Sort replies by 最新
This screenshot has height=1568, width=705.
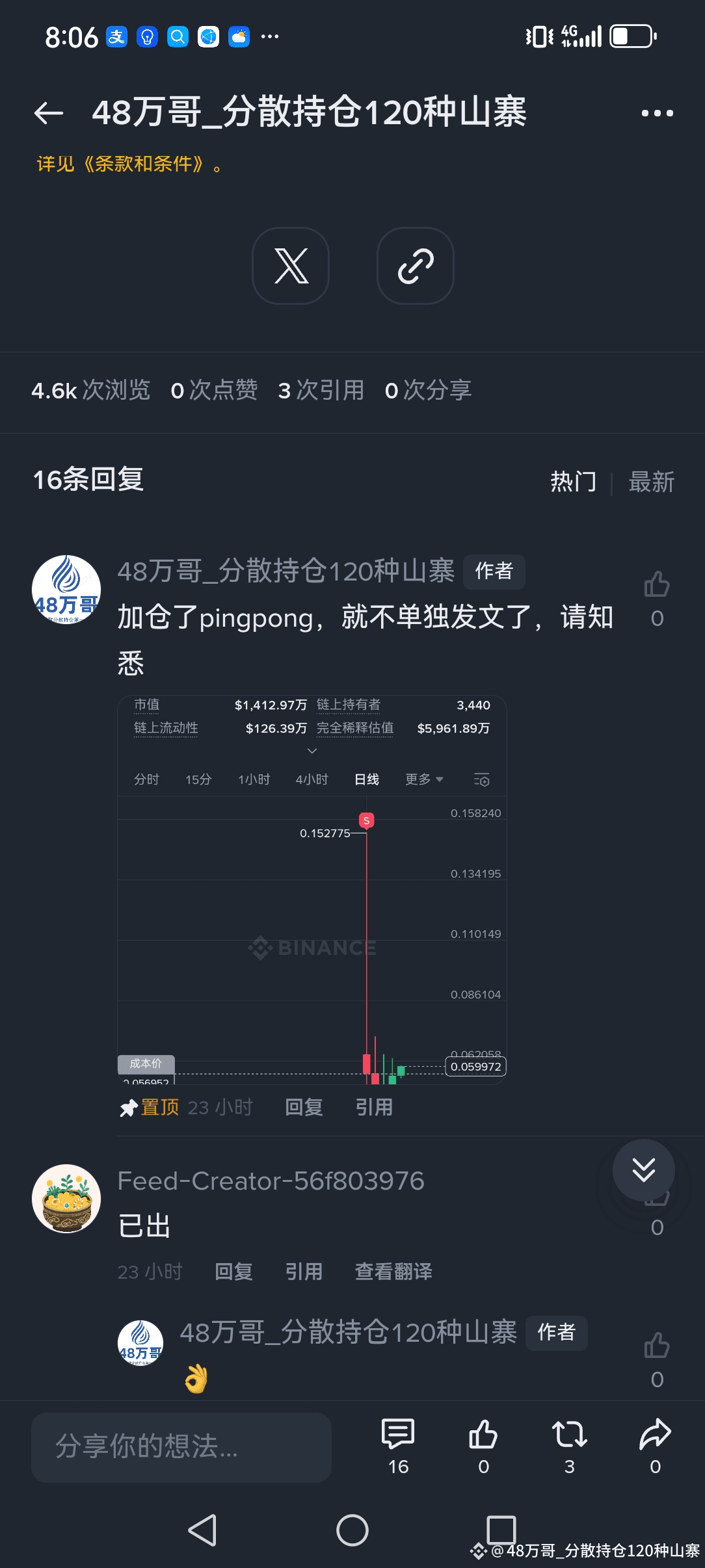pos(652,482)
